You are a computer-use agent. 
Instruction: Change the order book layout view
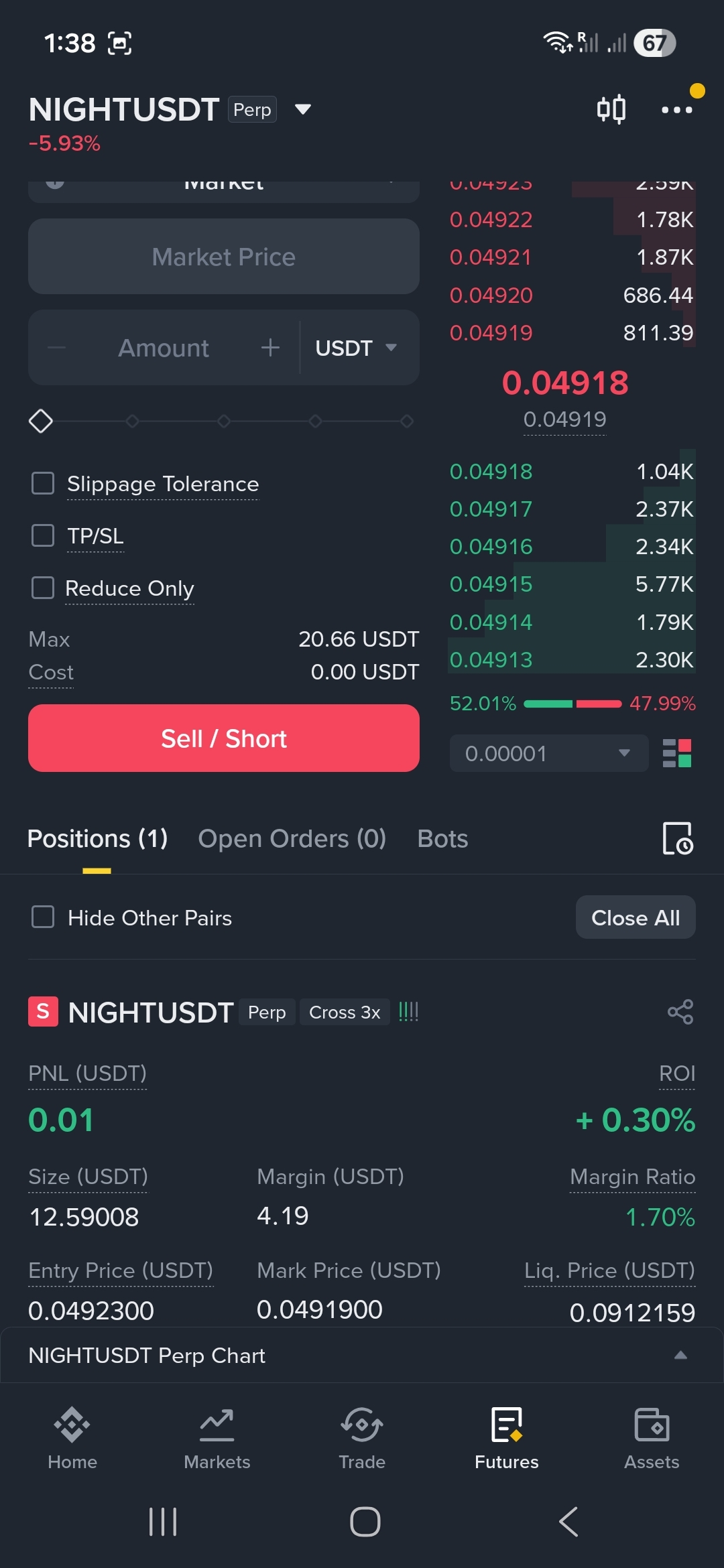pos(676,753)
